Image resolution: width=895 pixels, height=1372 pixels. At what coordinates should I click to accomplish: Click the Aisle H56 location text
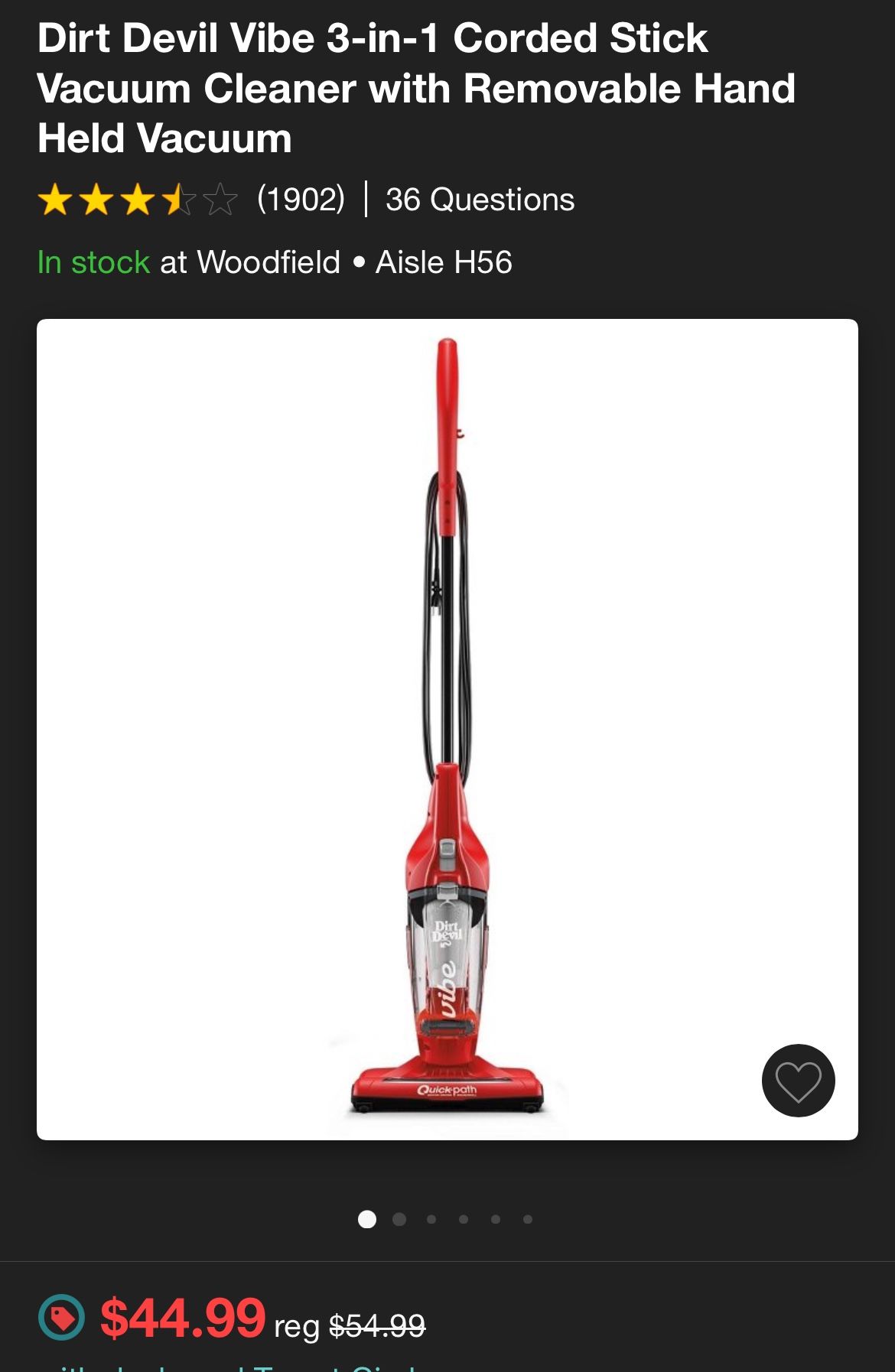(445, 264)
